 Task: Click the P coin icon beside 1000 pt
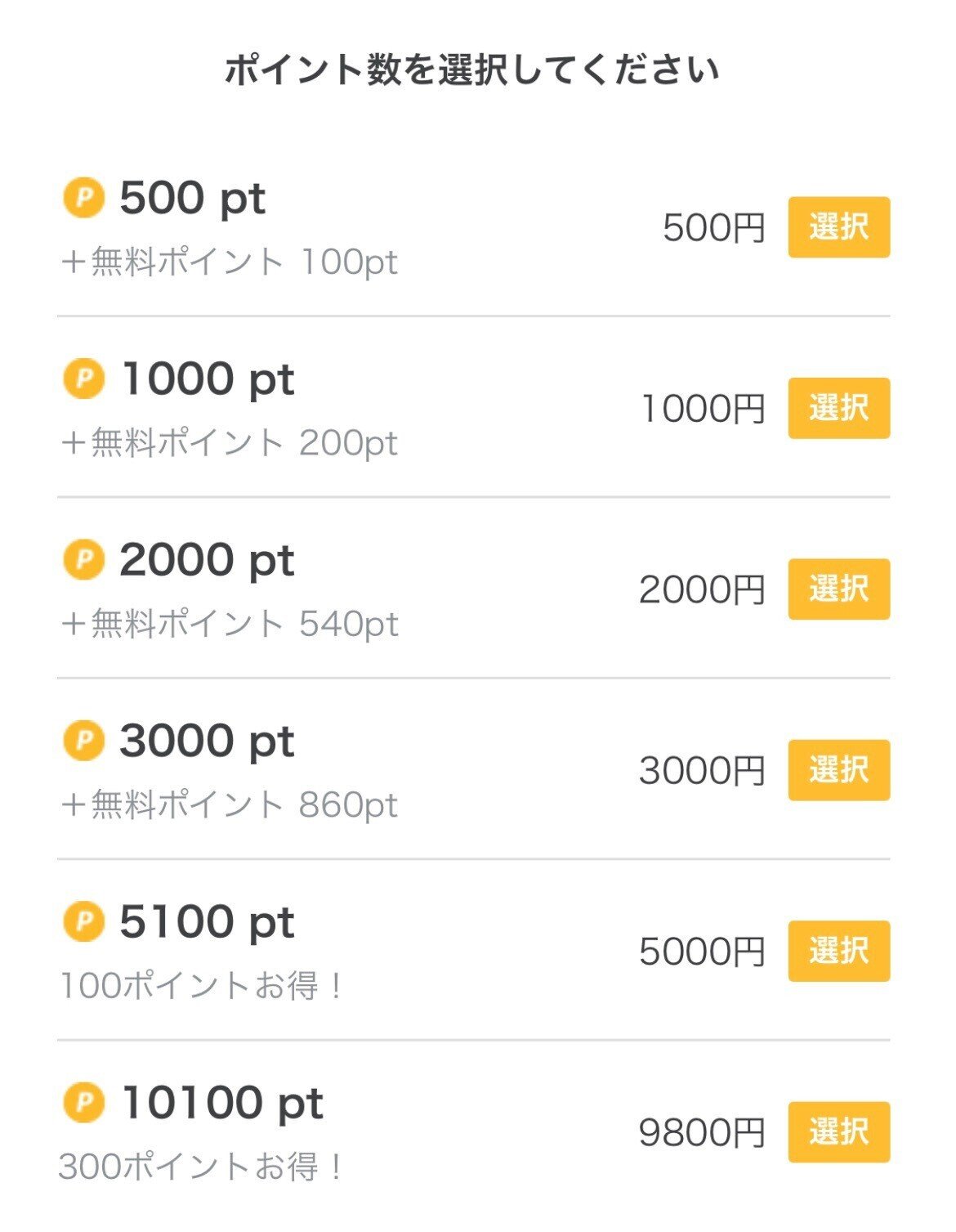coord(84,378)
